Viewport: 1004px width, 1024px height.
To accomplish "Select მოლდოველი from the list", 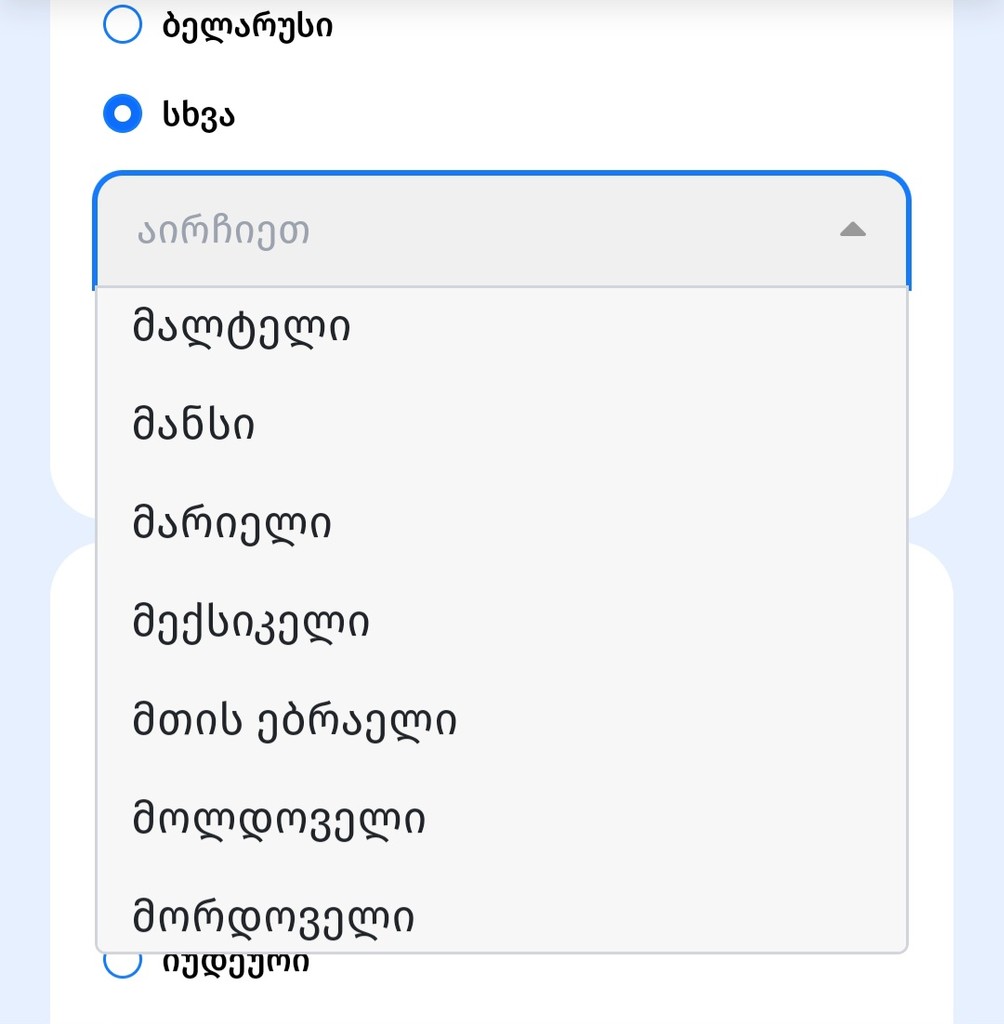I will pos(278,818).
